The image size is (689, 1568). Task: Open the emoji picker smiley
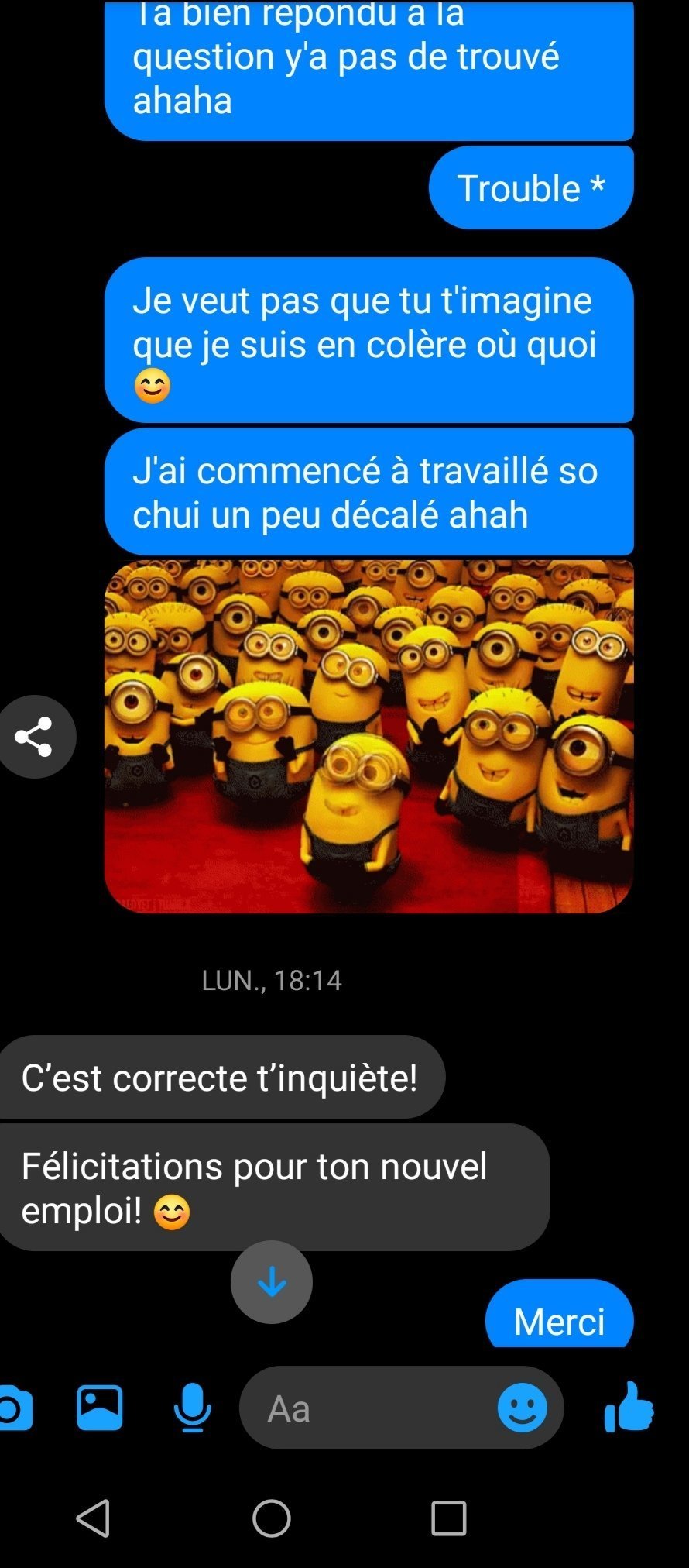[x=523, y=1408]
